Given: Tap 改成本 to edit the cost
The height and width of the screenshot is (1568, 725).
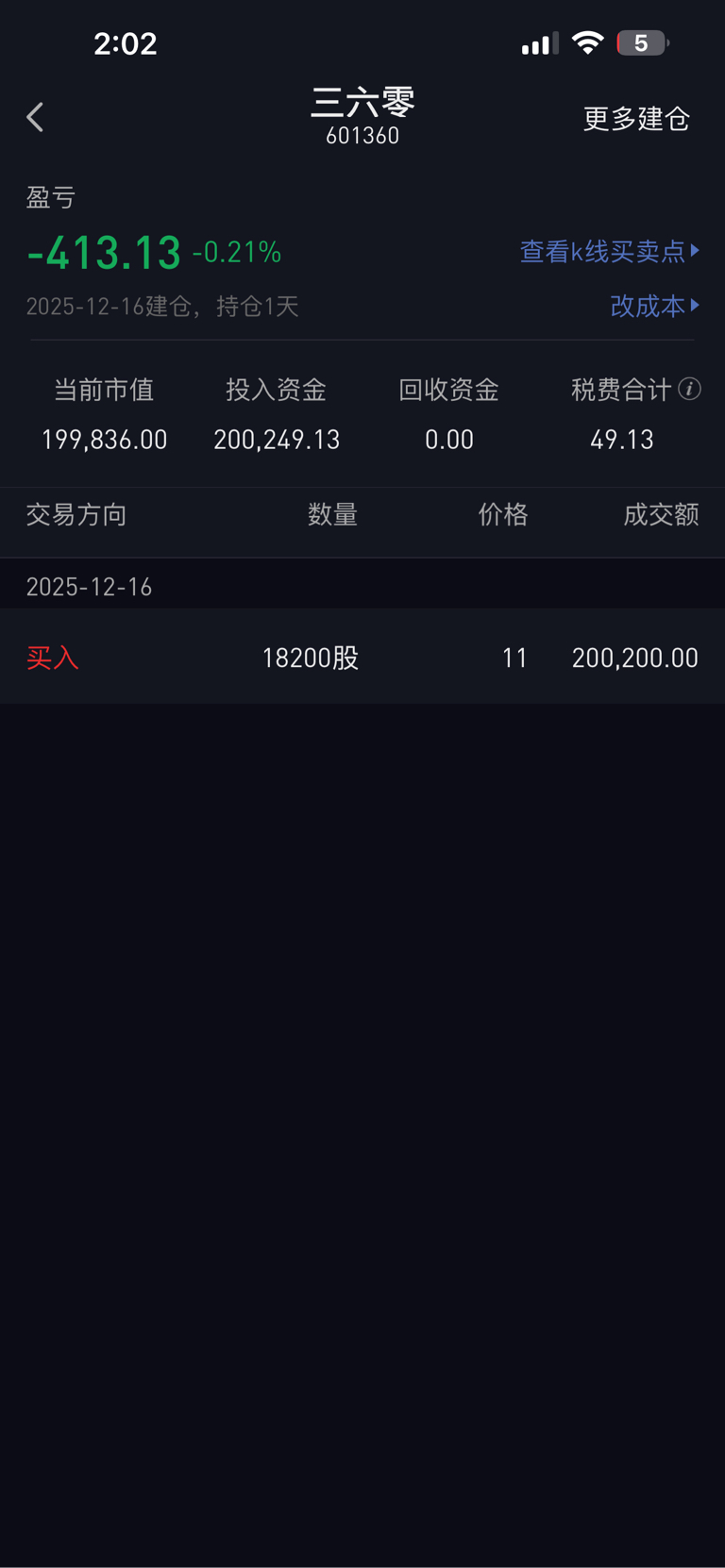Looking at the screenshot, I should click(655, 306).
